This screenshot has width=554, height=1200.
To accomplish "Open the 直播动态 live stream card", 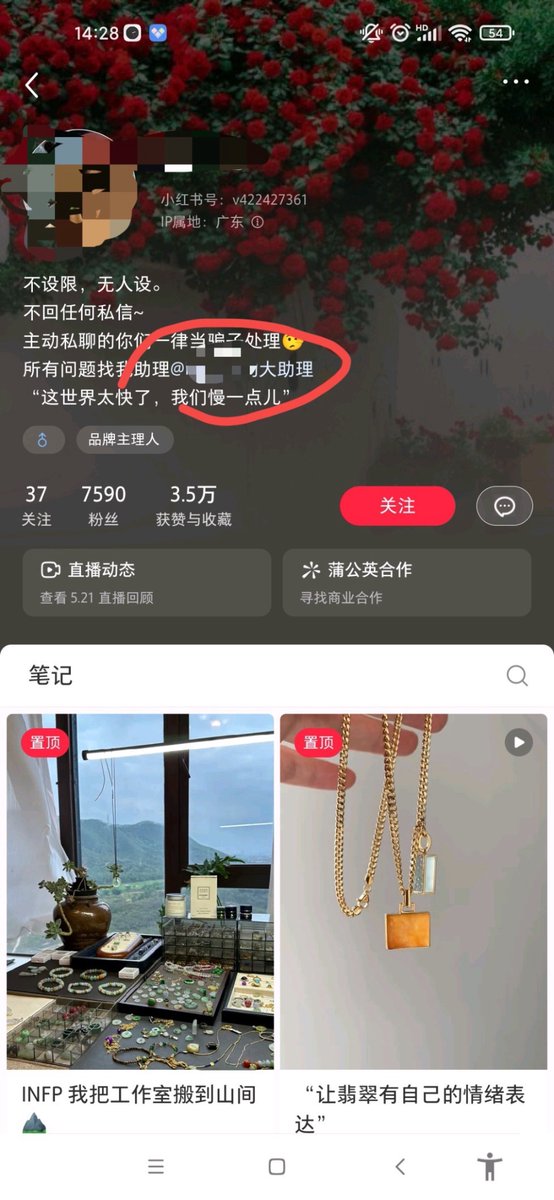I will (146, 582).
